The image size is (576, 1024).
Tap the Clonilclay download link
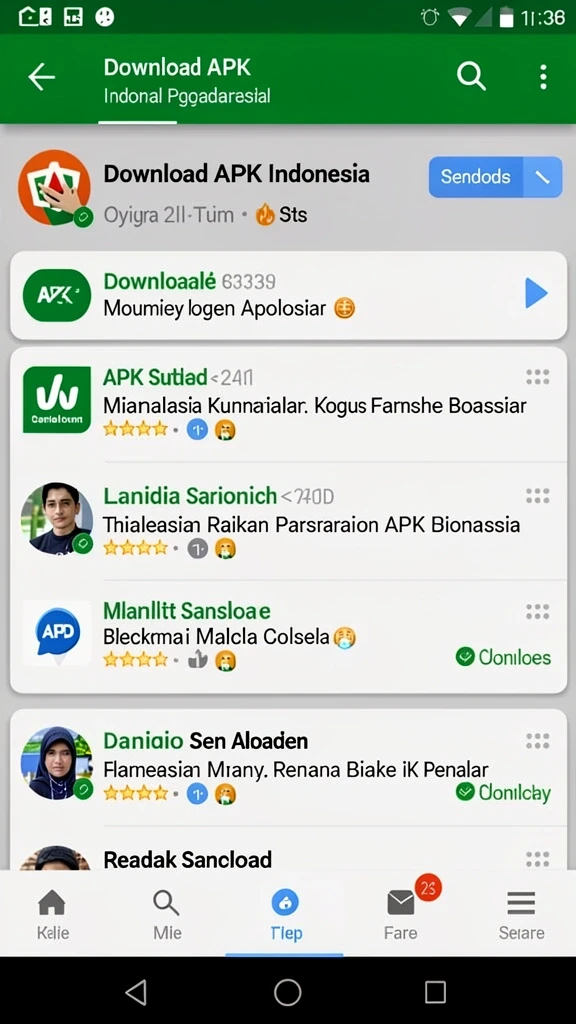(504, 792)
